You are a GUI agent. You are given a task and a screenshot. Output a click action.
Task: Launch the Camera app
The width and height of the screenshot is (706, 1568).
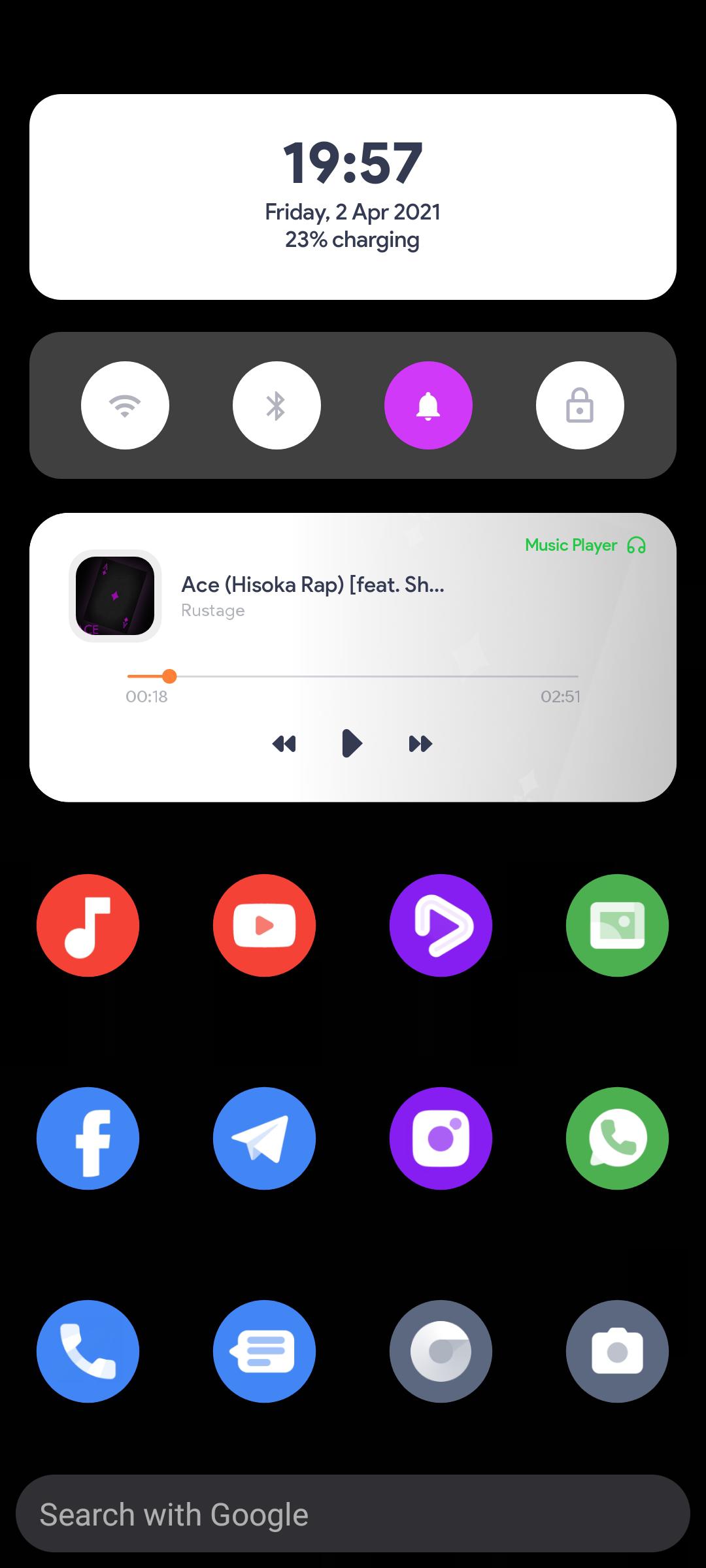tap(617, 1352)
